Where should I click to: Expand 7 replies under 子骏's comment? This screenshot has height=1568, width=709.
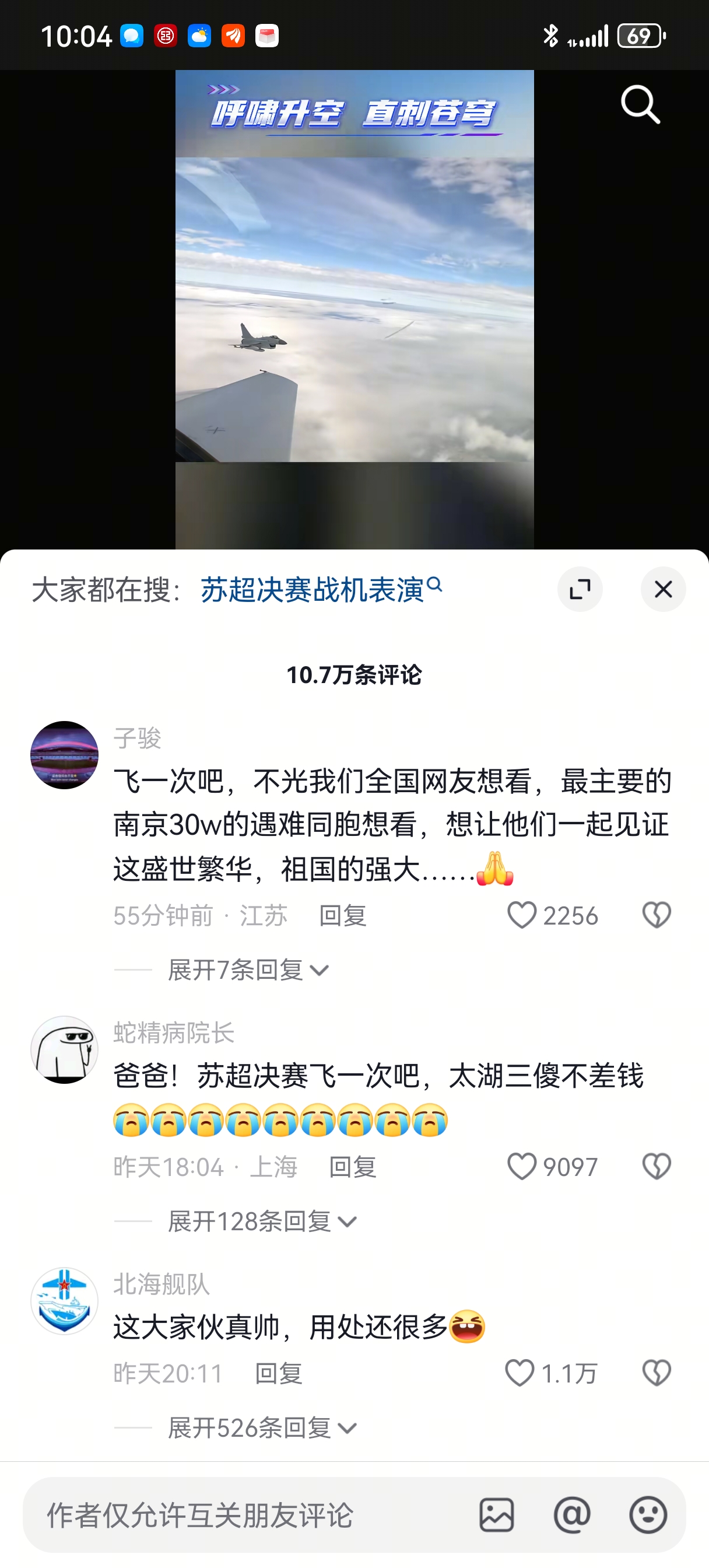(248, 970)
